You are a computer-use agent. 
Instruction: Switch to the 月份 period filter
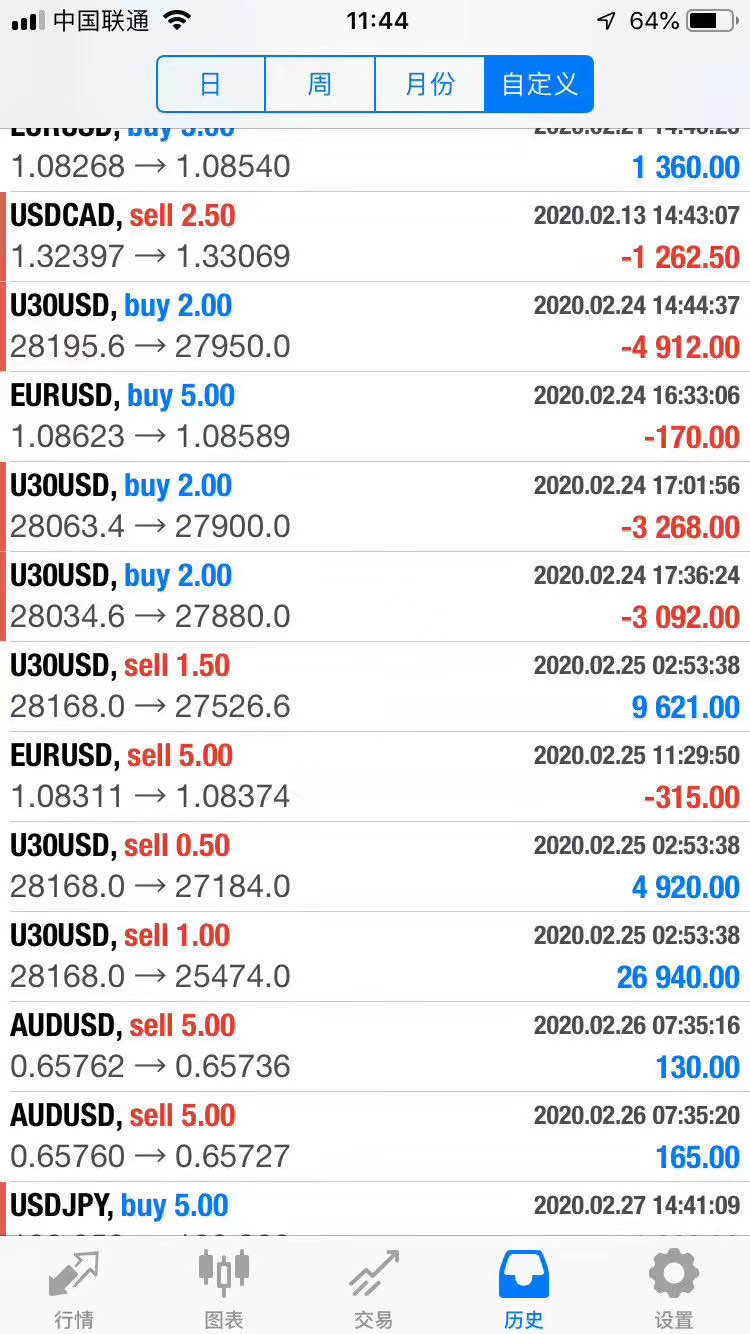(x=430, y=84)
